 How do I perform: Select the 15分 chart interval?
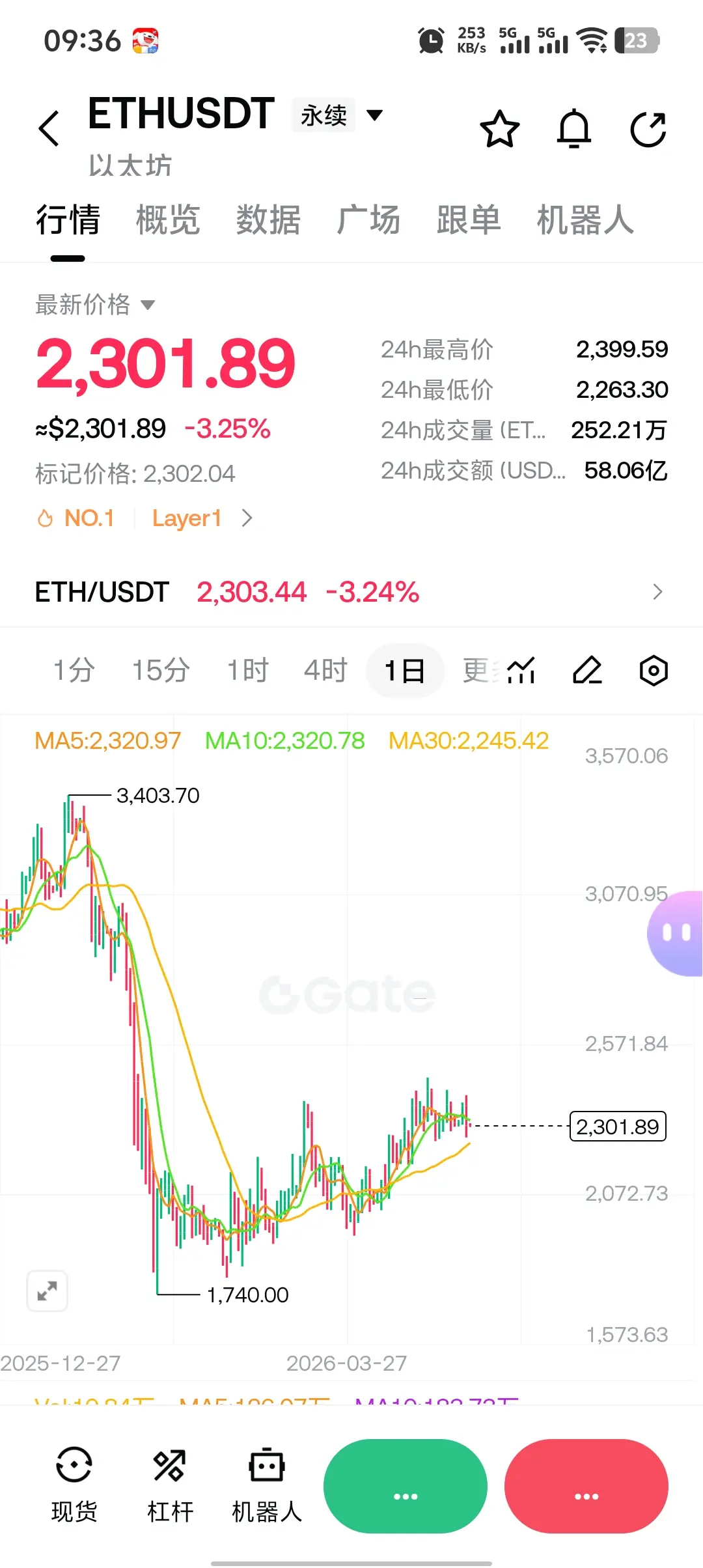coord(161,670)
